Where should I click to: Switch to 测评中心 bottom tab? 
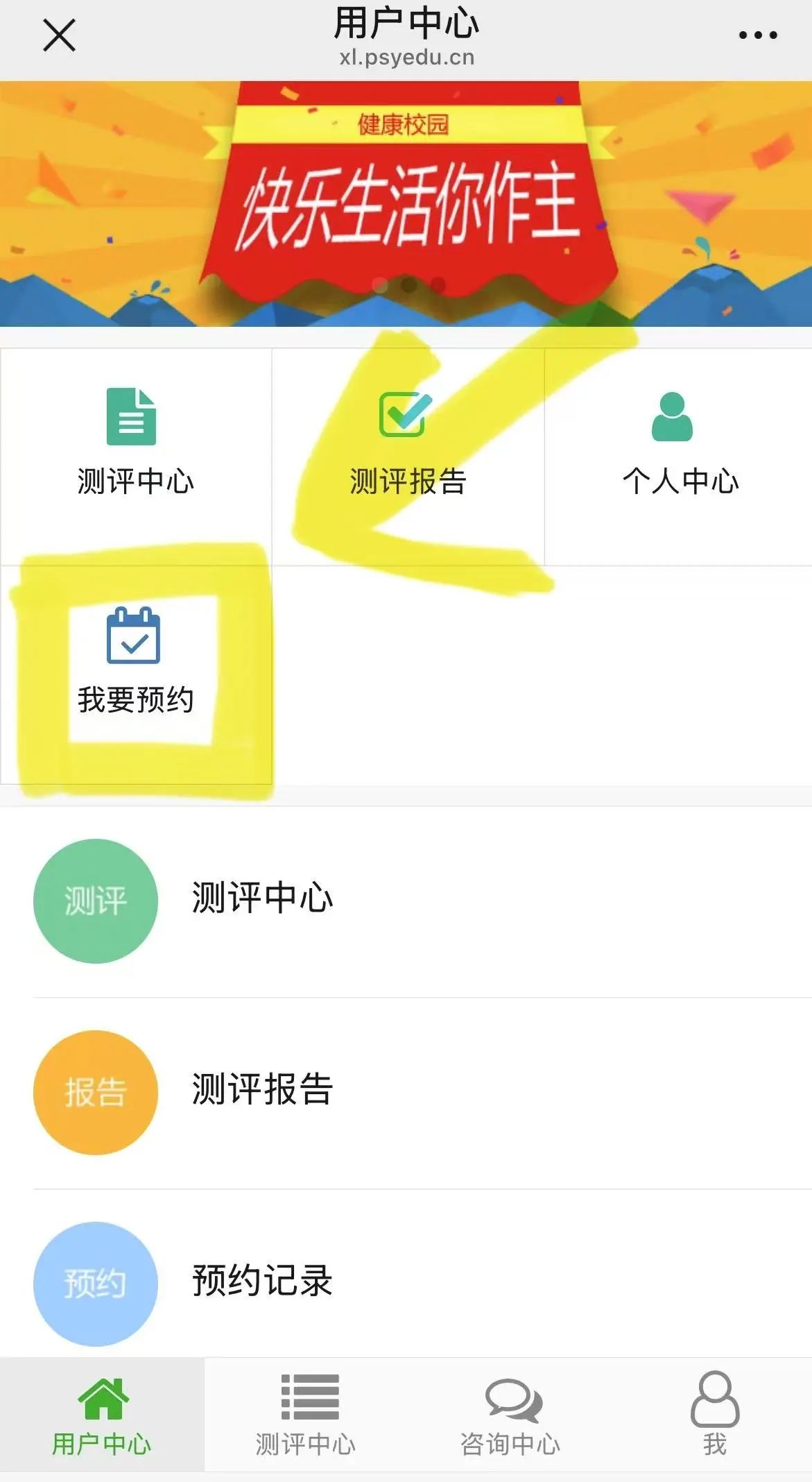[306, 1415]
